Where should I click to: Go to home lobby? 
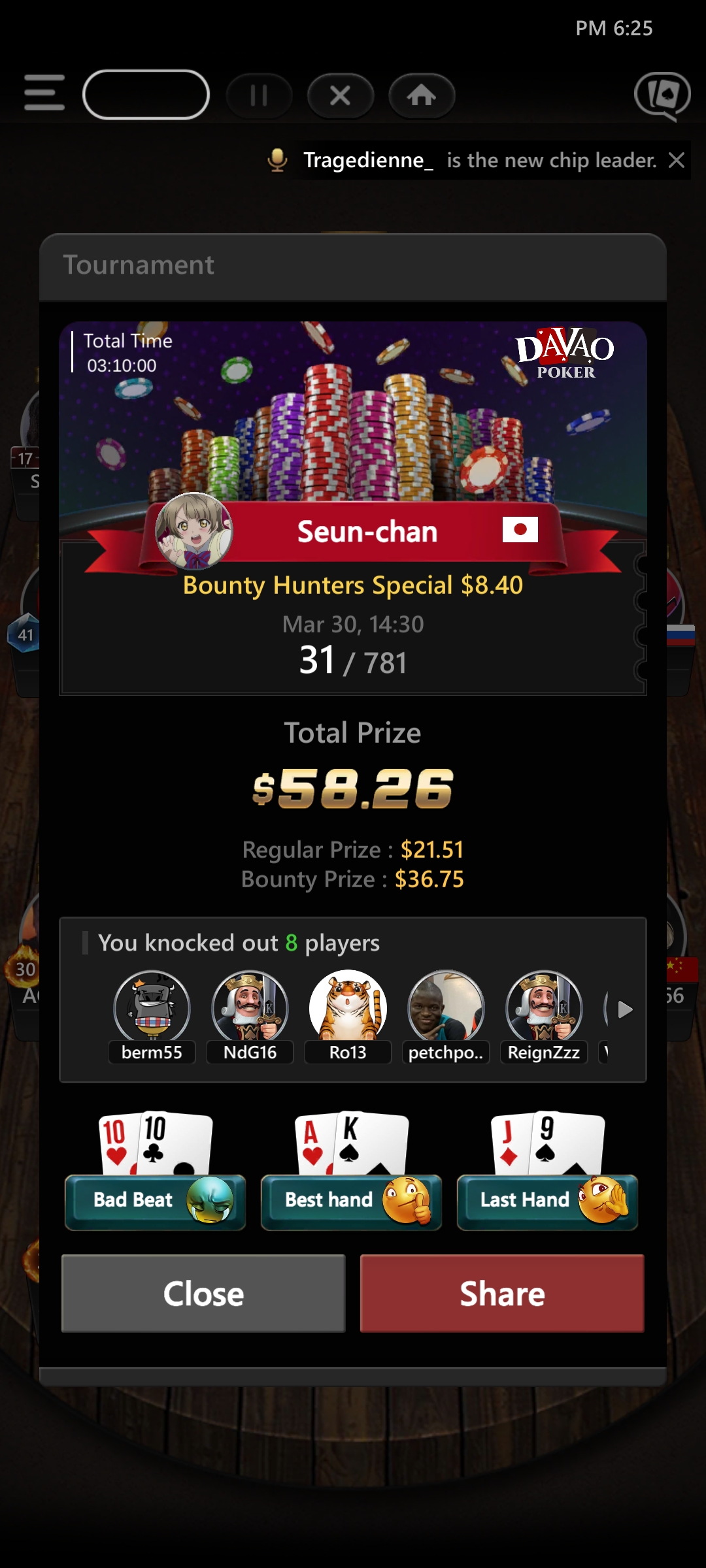coord(422,96)
